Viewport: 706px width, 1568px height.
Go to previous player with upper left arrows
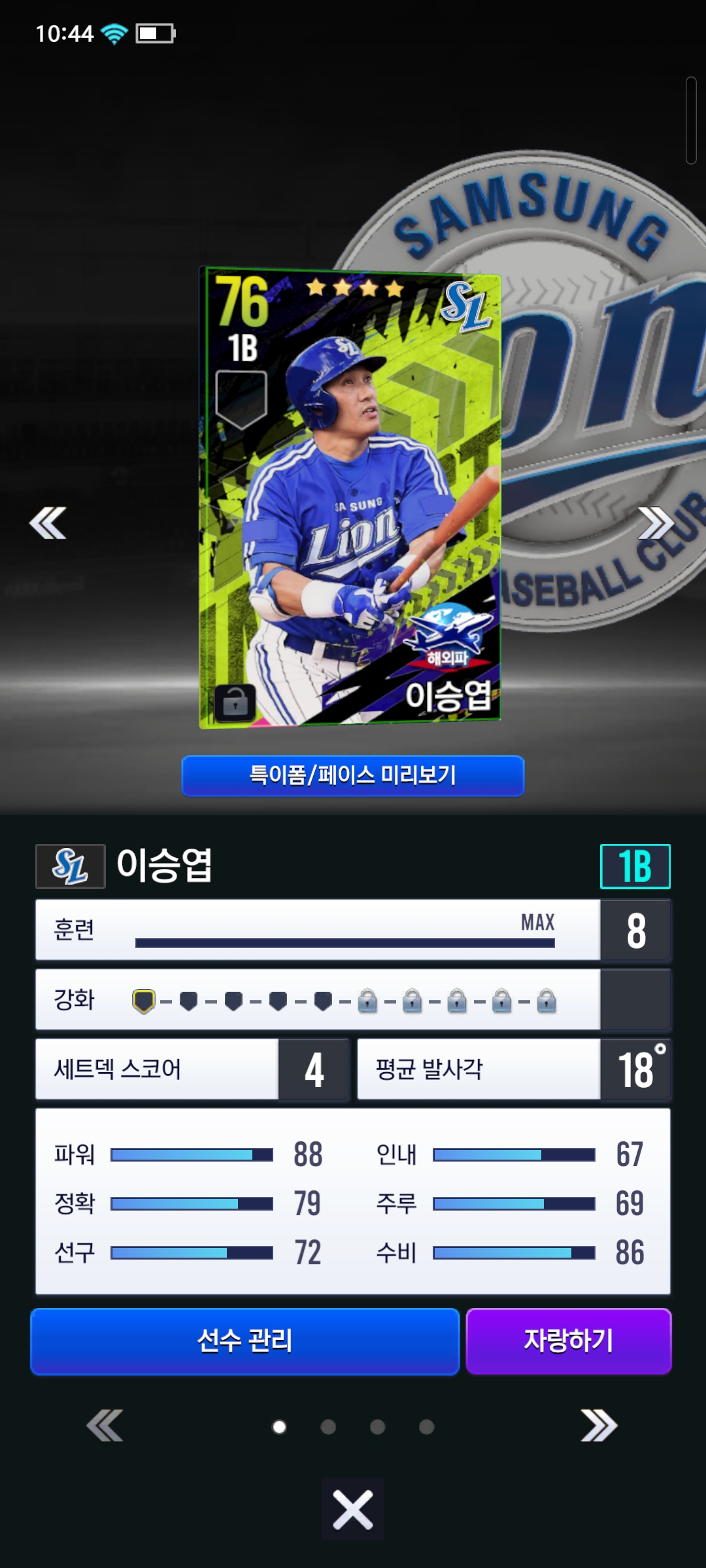pos(48,523)
